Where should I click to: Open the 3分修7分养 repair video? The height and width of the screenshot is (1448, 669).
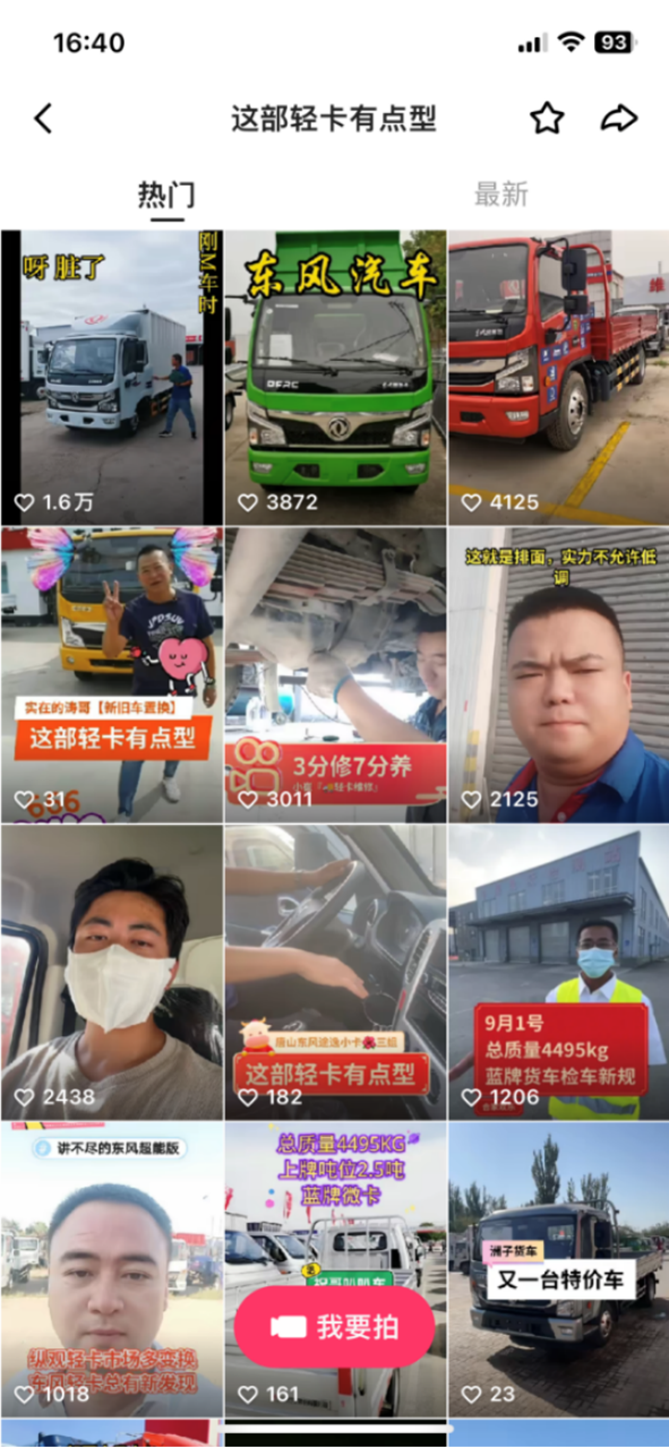[x=335, y=673]
